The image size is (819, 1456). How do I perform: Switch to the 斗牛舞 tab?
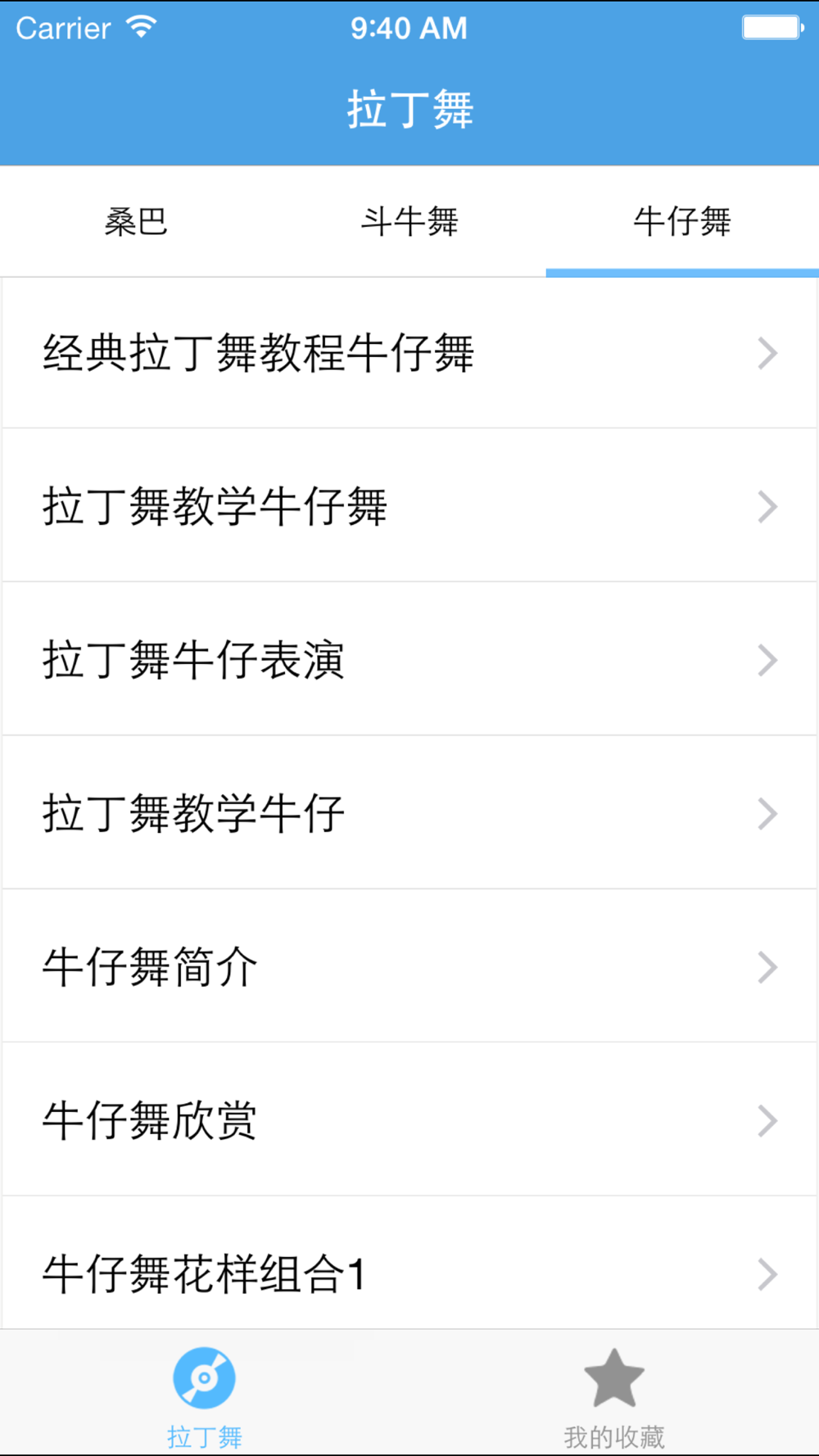tap(409, 221)
